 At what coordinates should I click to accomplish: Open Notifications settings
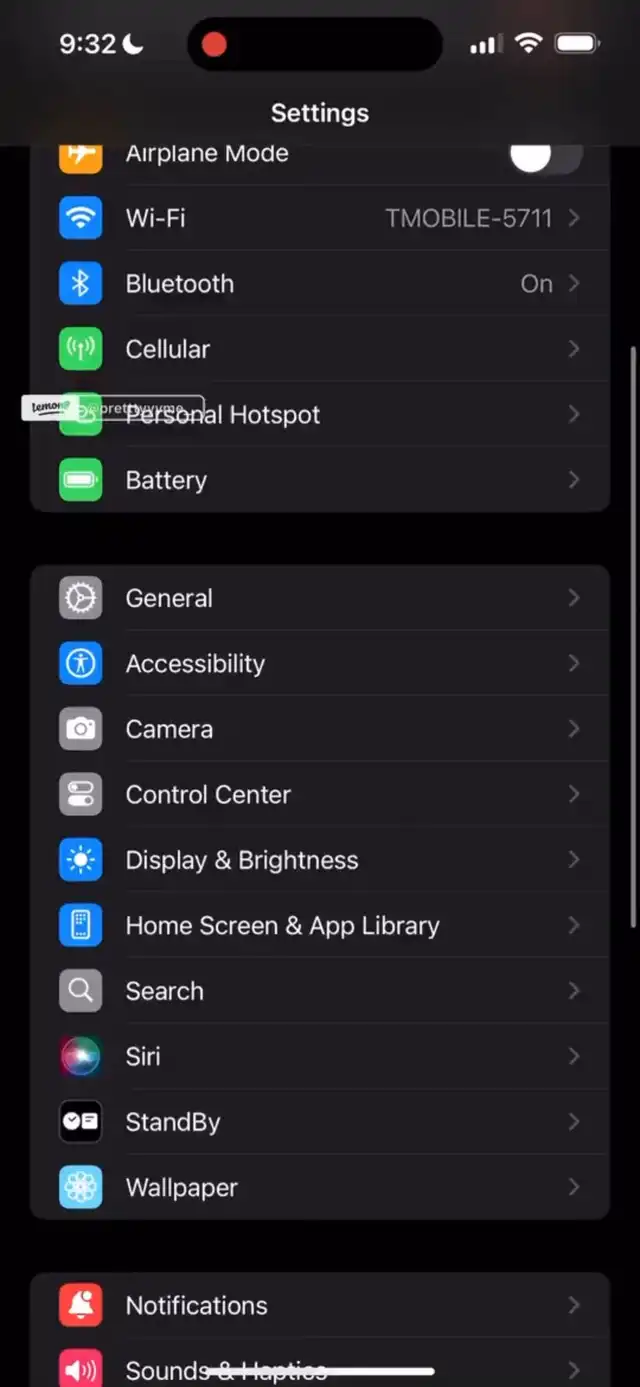coord(320,1305)
